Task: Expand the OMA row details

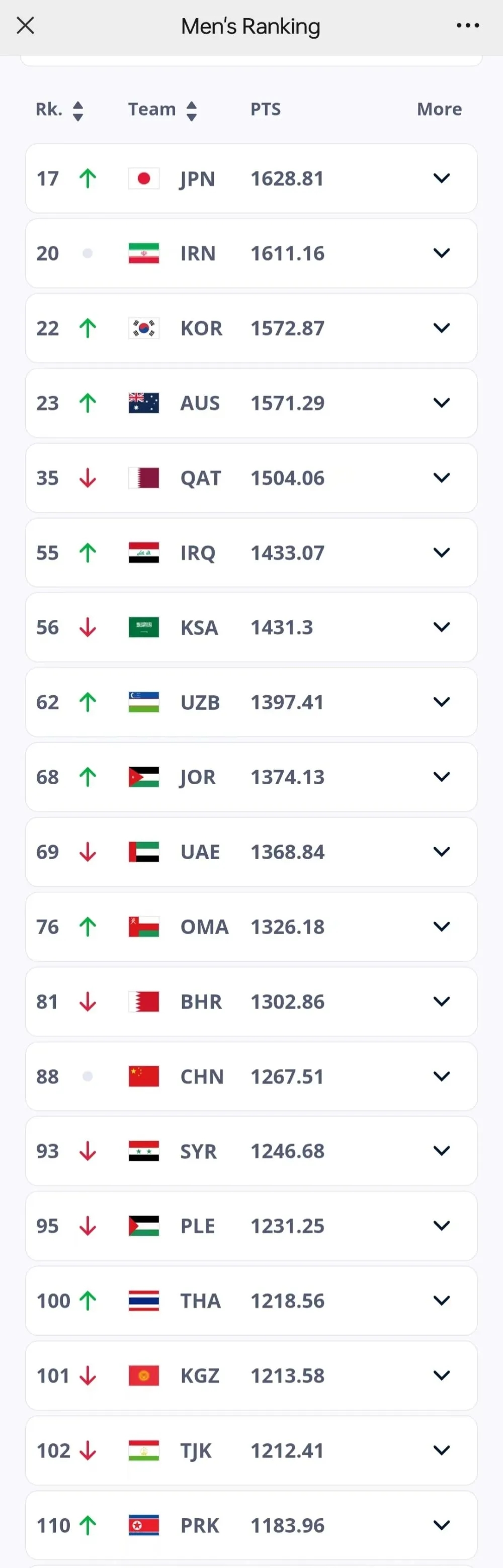Action: 442,927
